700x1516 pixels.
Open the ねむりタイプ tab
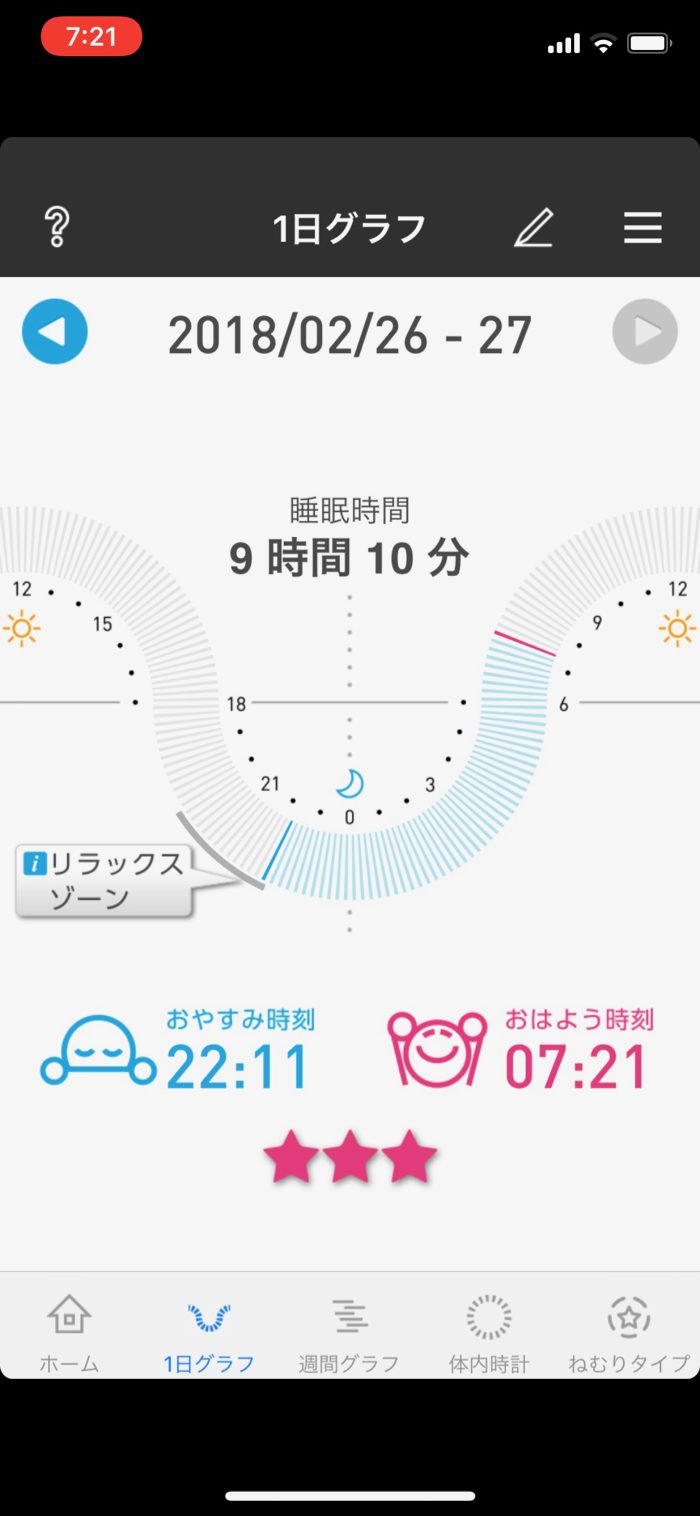coord(629,1332)
